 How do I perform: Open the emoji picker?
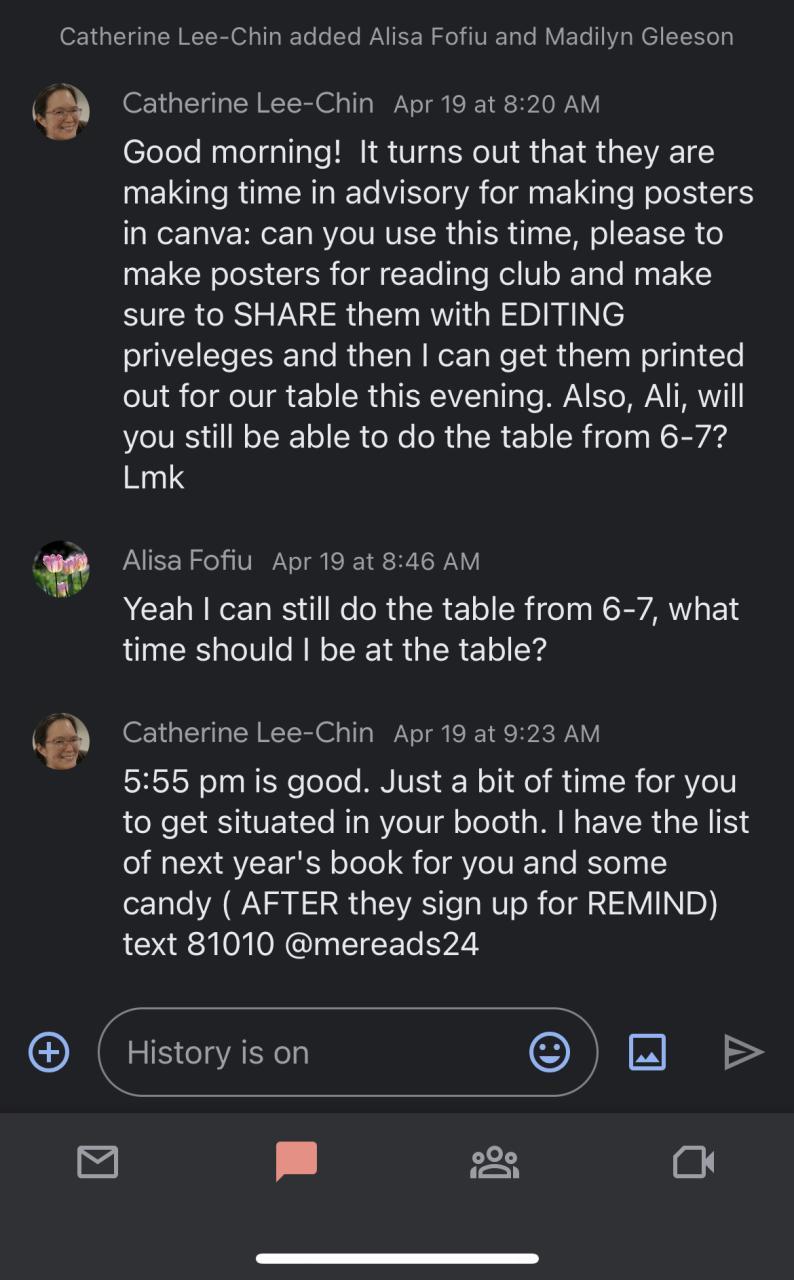click(x=549, y=1052)
